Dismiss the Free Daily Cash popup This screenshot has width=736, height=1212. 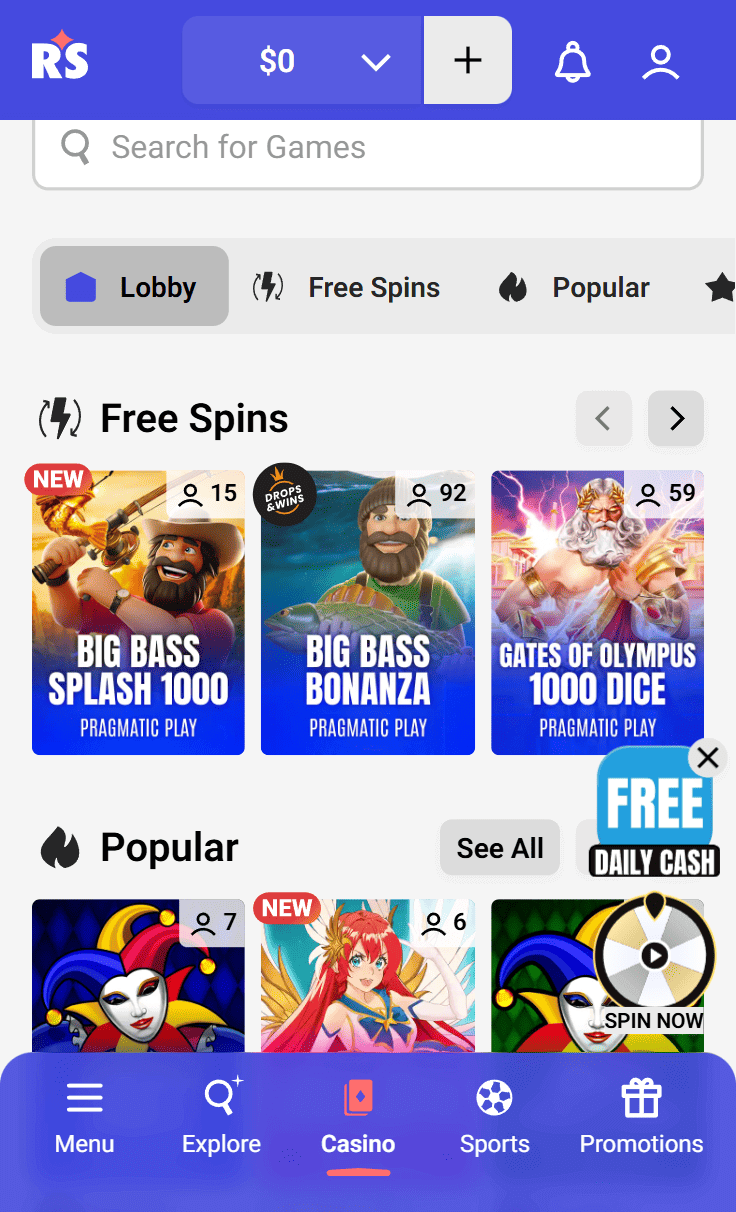[x=708, y=758]
